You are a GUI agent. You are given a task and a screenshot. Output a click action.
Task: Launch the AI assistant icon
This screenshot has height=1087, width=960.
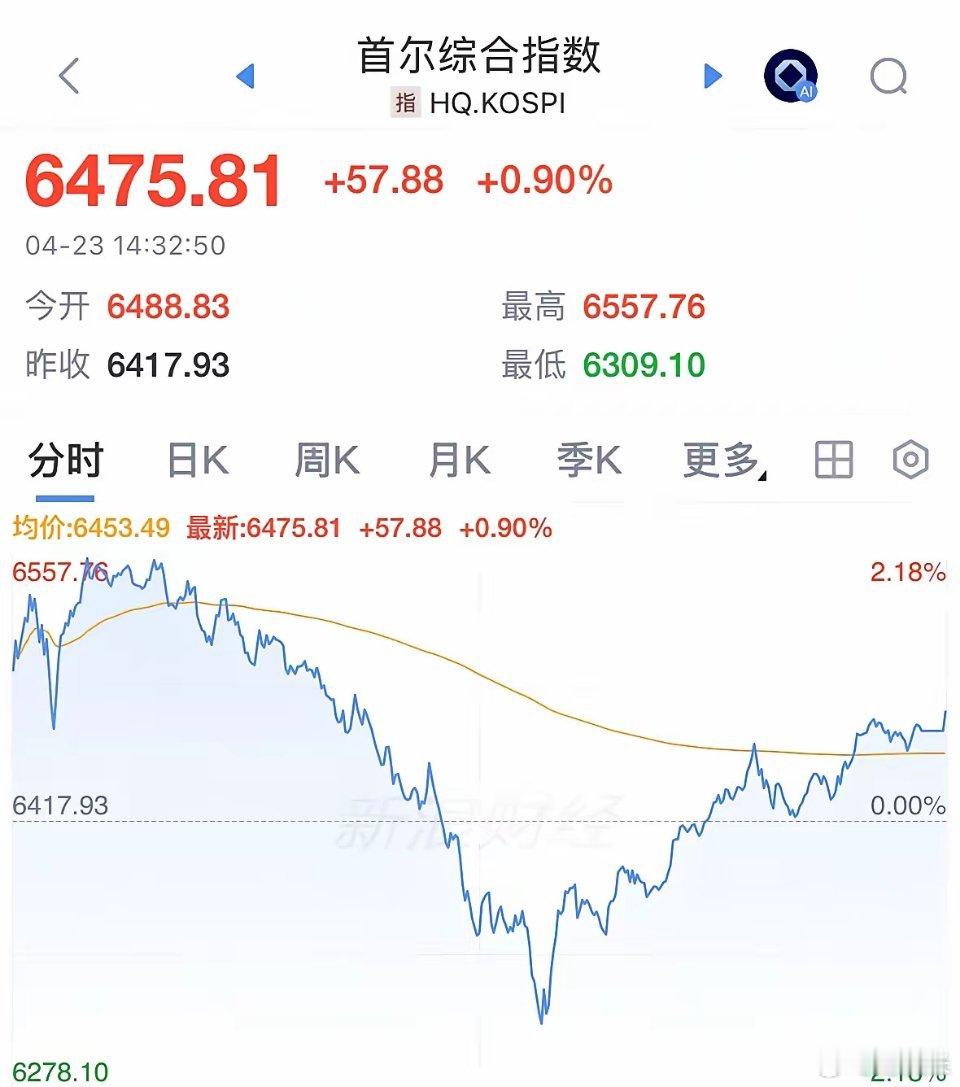(x=790, y=75)
